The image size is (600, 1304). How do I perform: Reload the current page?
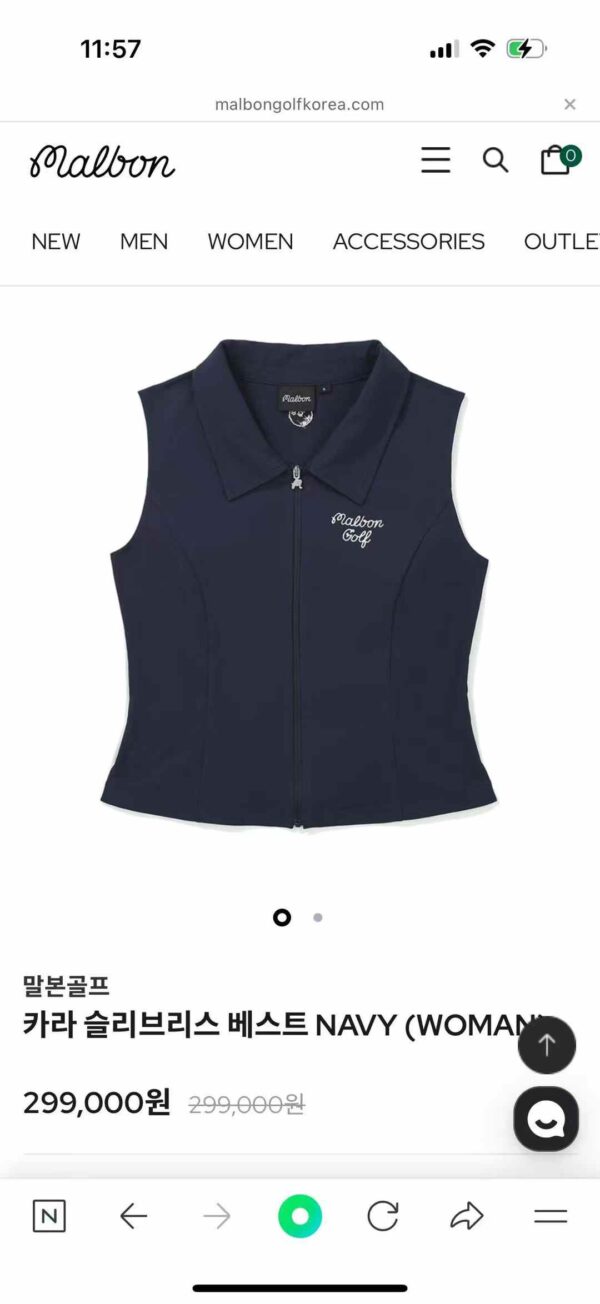383,1216
